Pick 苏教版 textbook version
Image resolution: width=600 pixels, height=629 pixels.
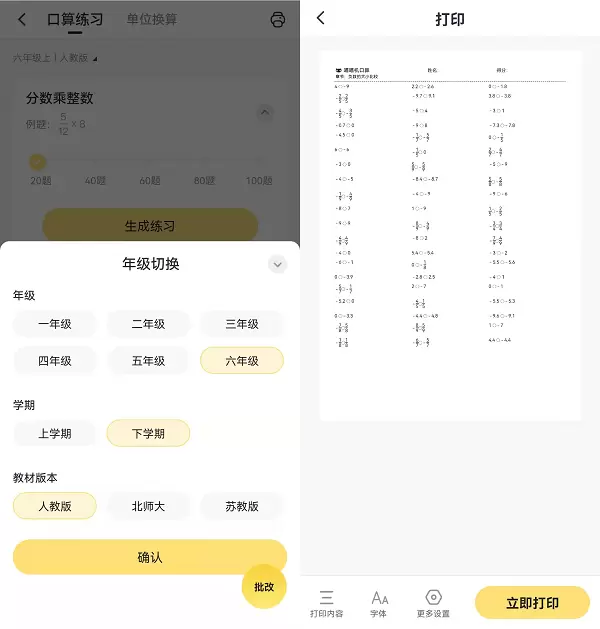(x=242, y=506)
